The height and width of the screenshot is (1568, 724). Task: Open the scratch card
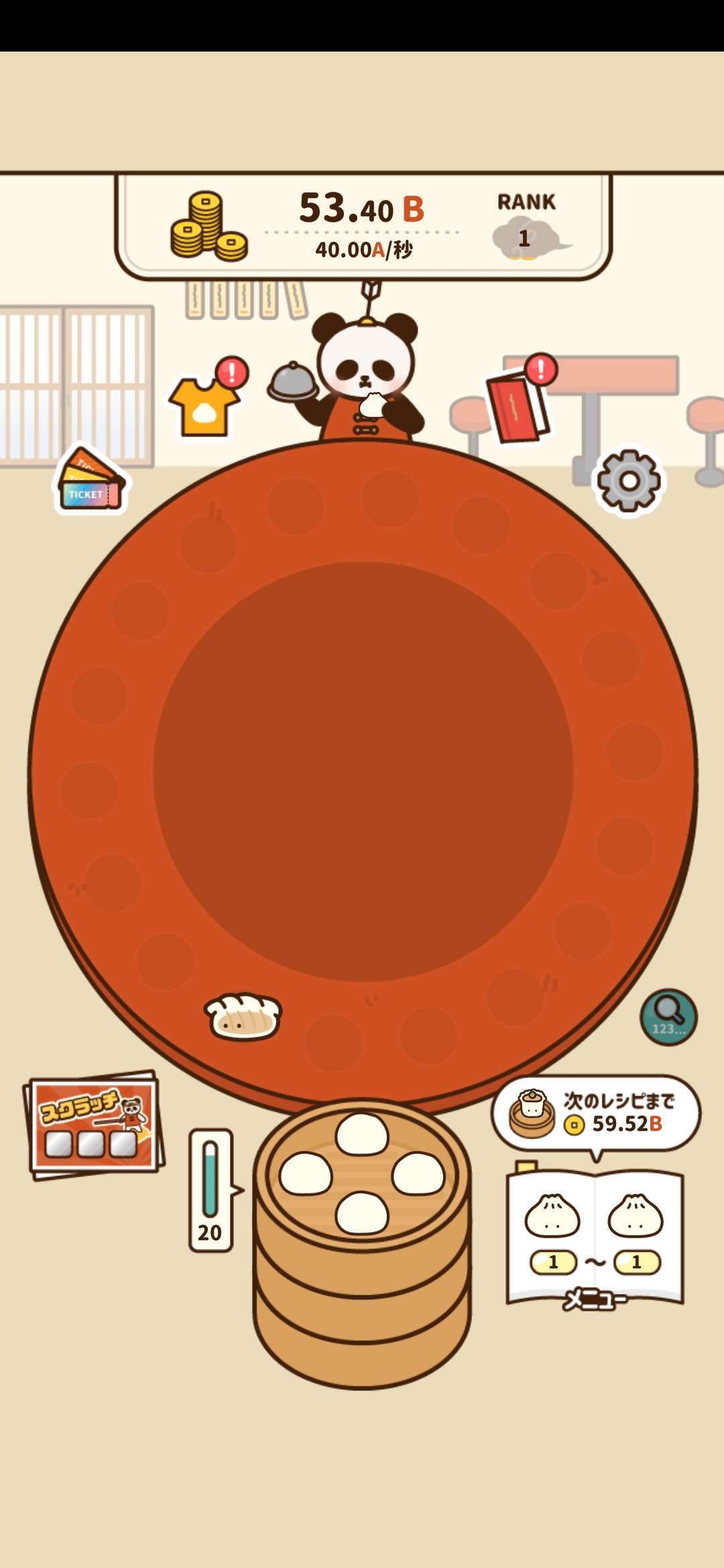95,1126
